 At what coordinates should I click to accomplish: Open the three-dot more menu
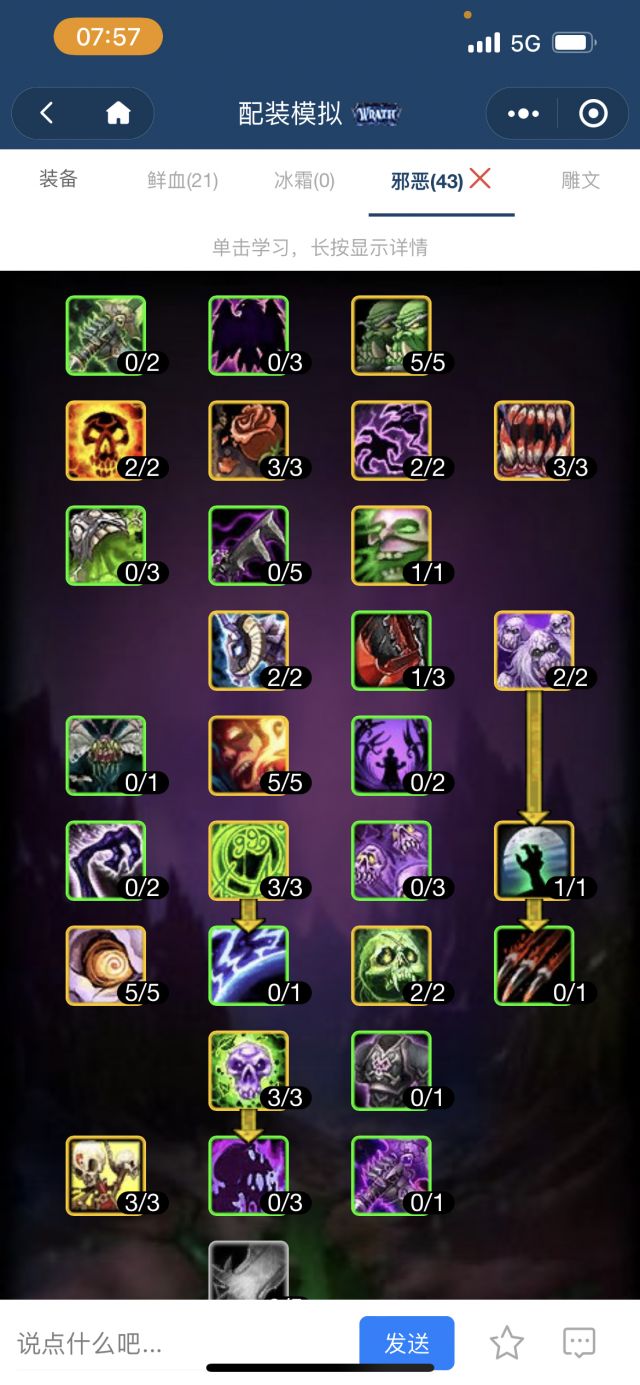tap(523, 114)
